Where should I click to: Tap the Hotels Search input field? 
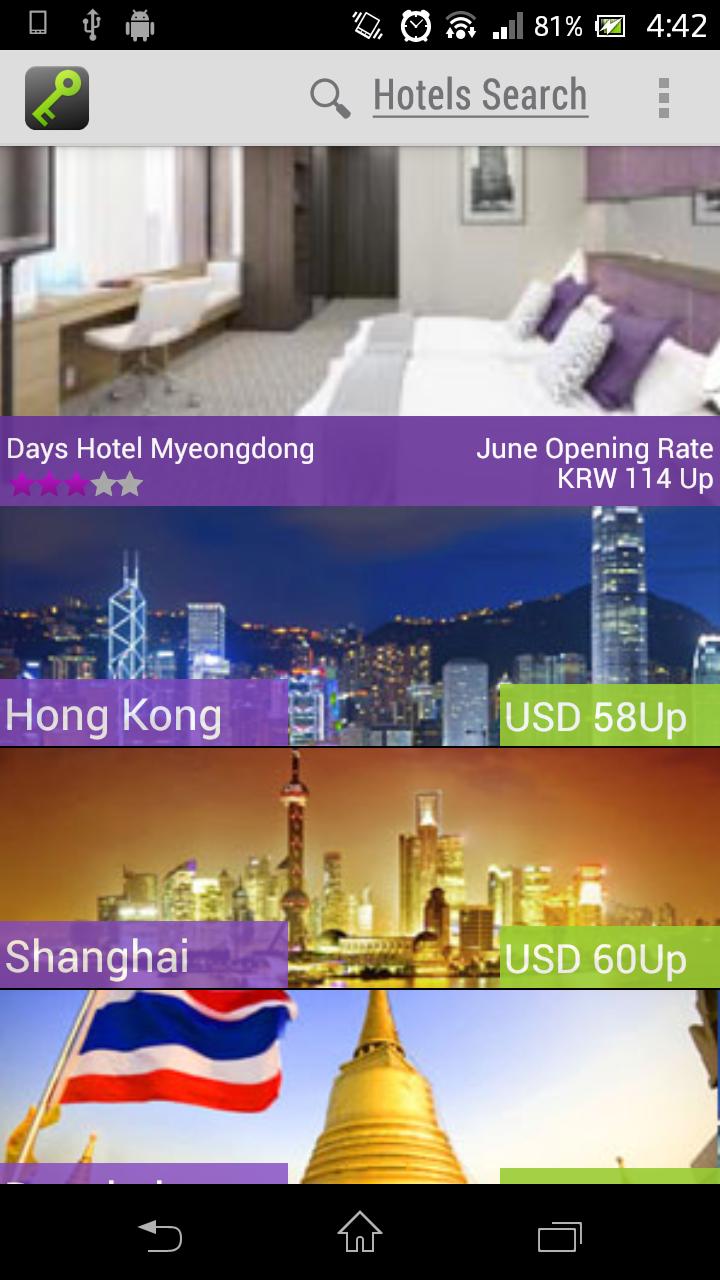(480, 94)
